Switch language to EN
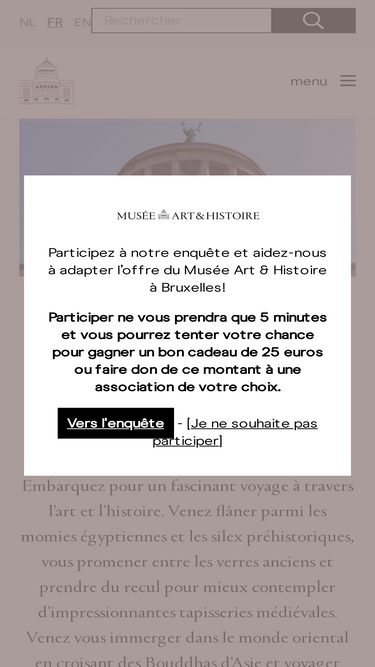This screenshot has height=667, width=375. (x=82, y=23)
